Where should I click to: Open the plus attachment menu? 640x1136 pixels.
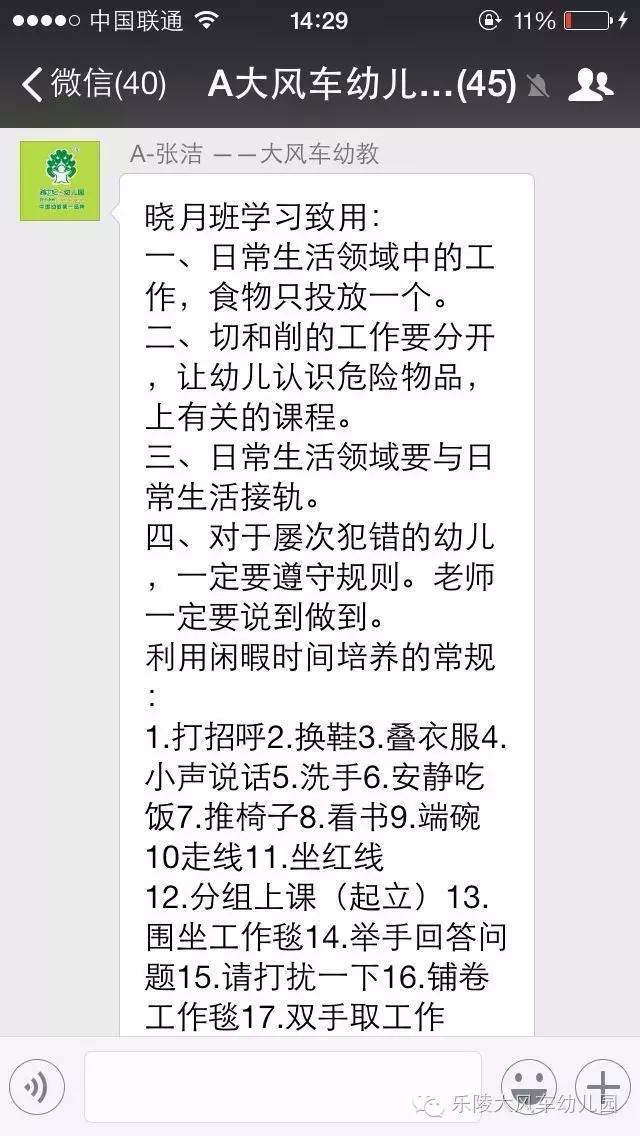pos(602,1086)
